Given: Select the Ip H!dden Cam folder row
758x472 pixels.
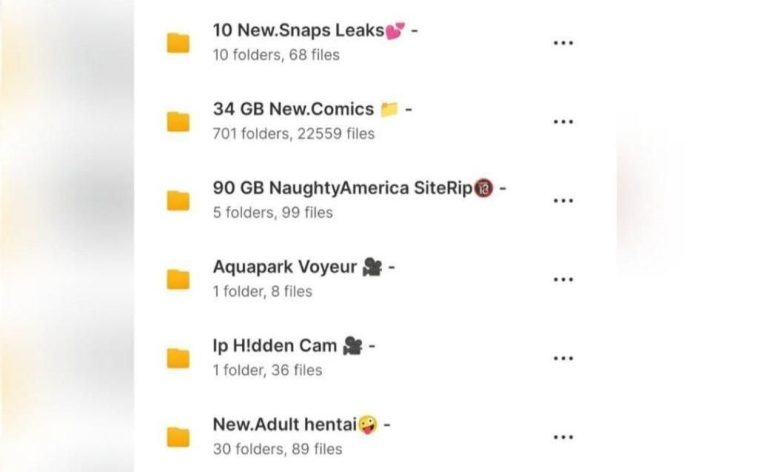Looking at the screenshot, I should click(275, 346).
